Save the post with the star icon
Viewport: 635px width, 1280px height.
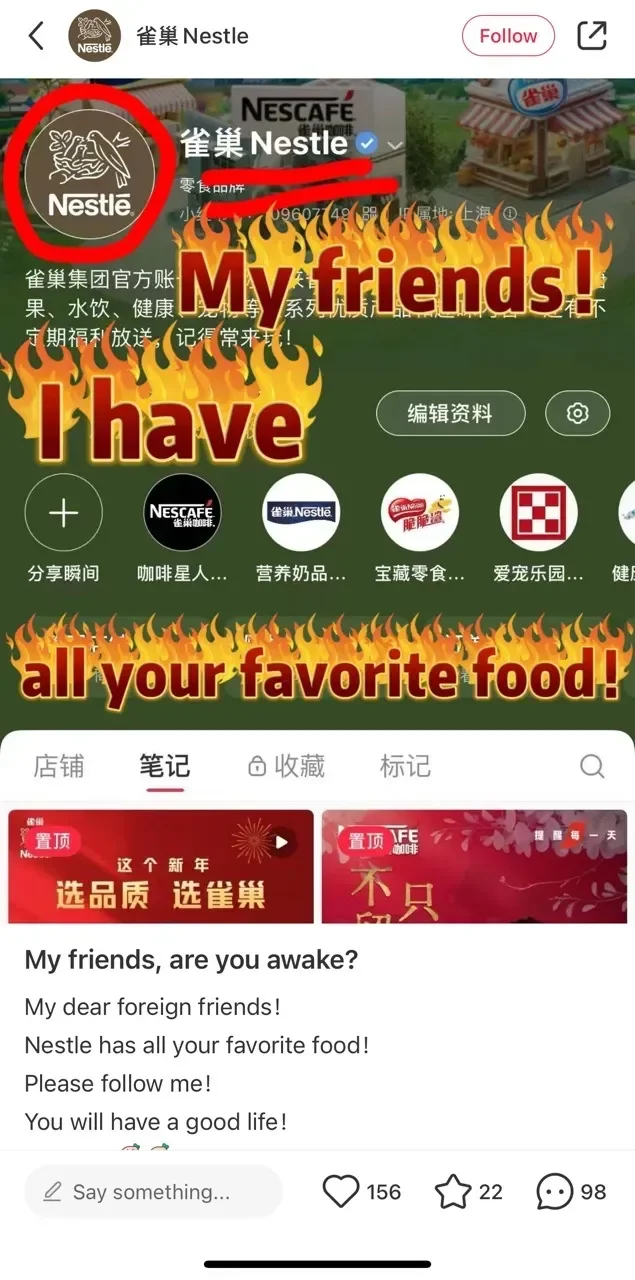click(452, 1192)
